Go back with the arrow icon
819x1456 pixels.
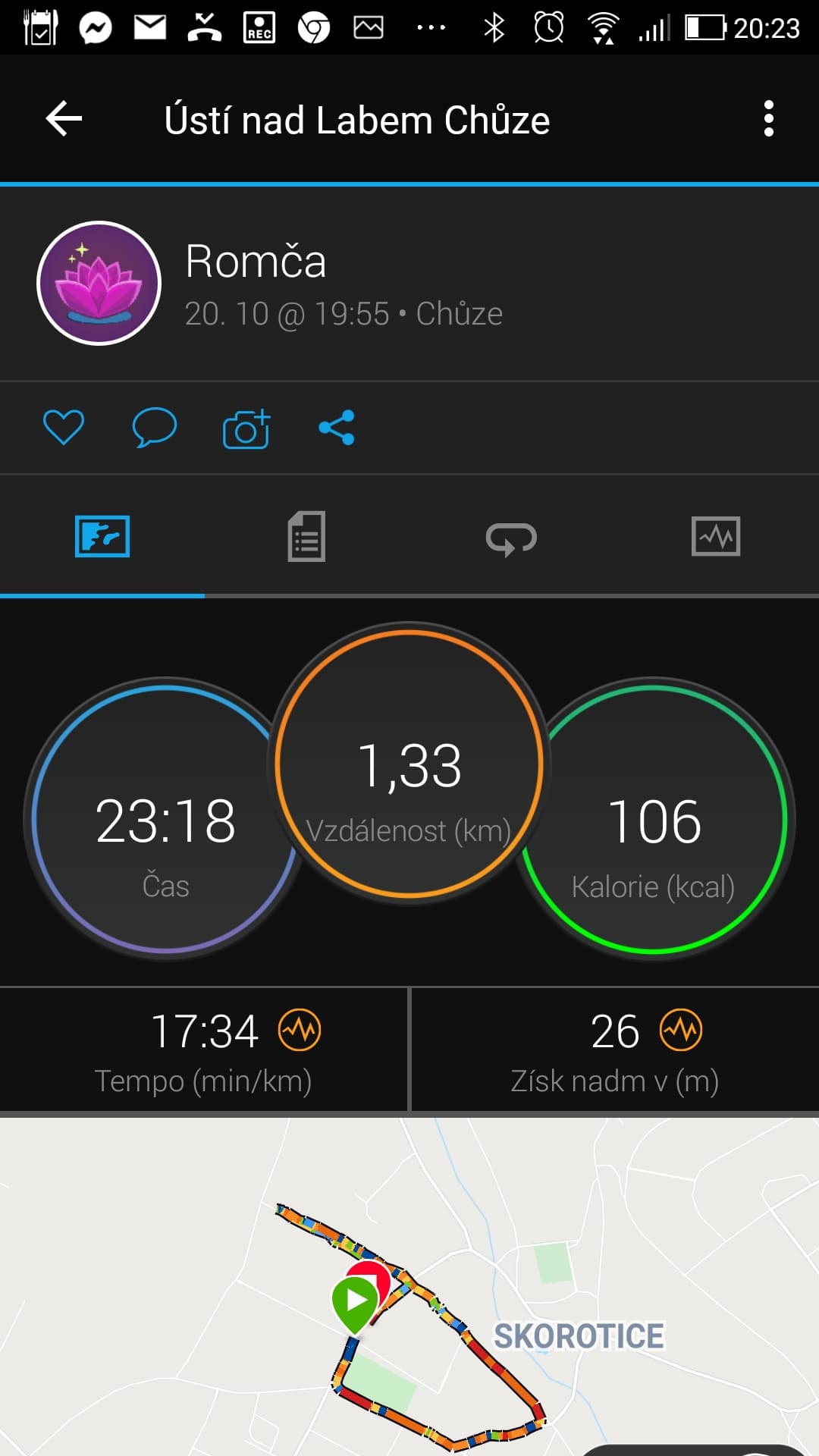(x=64, y=119)
